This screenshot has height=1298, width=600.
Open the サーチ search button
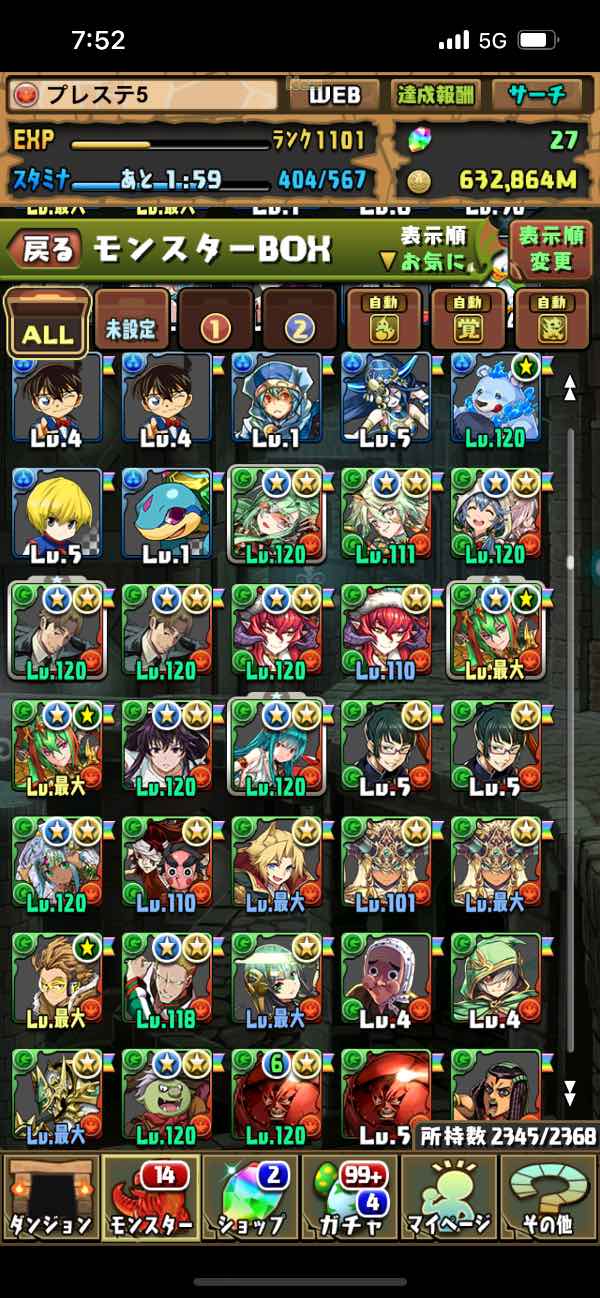point(537,95)
